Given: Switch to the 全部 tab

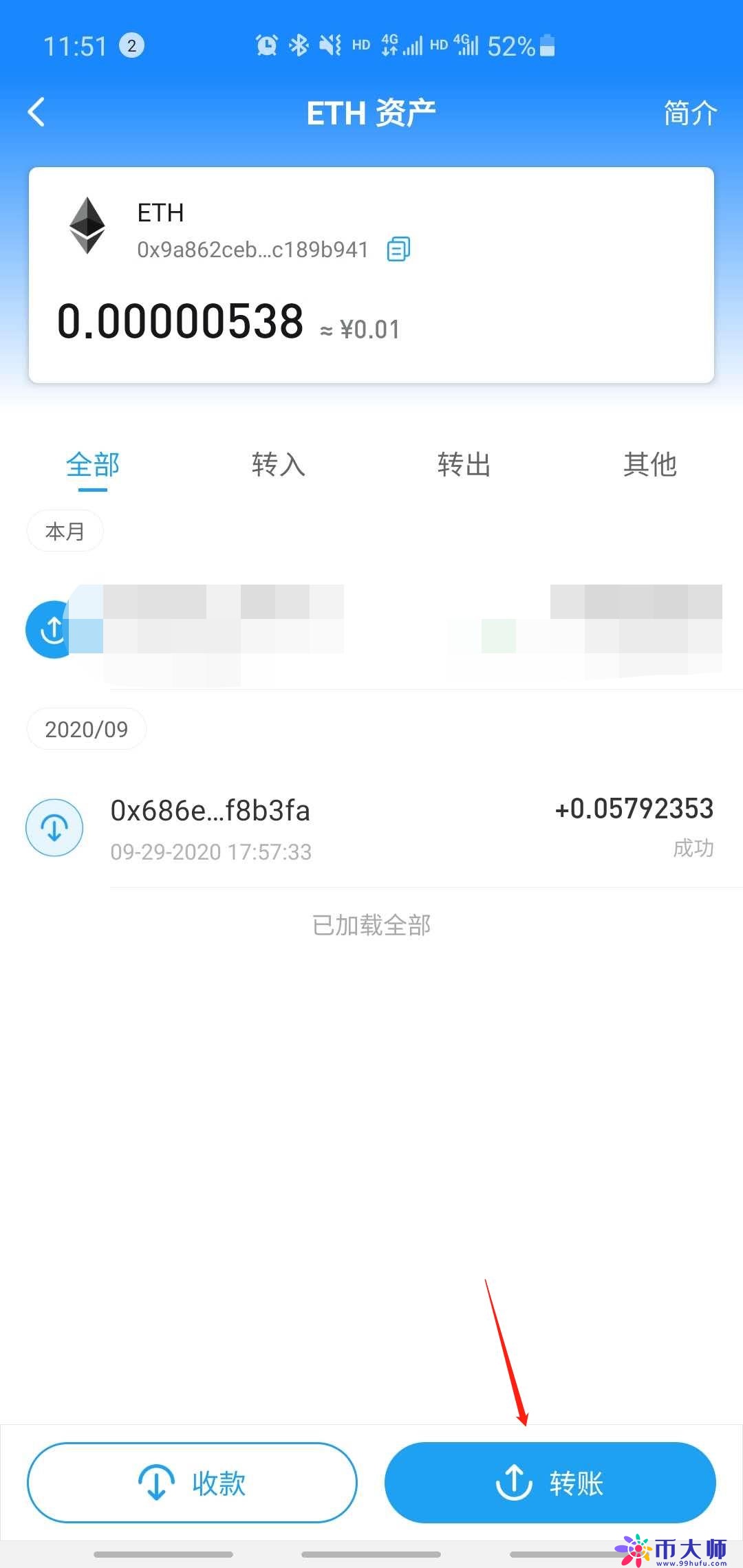Looking at the screenshot, I should [91, 465].
